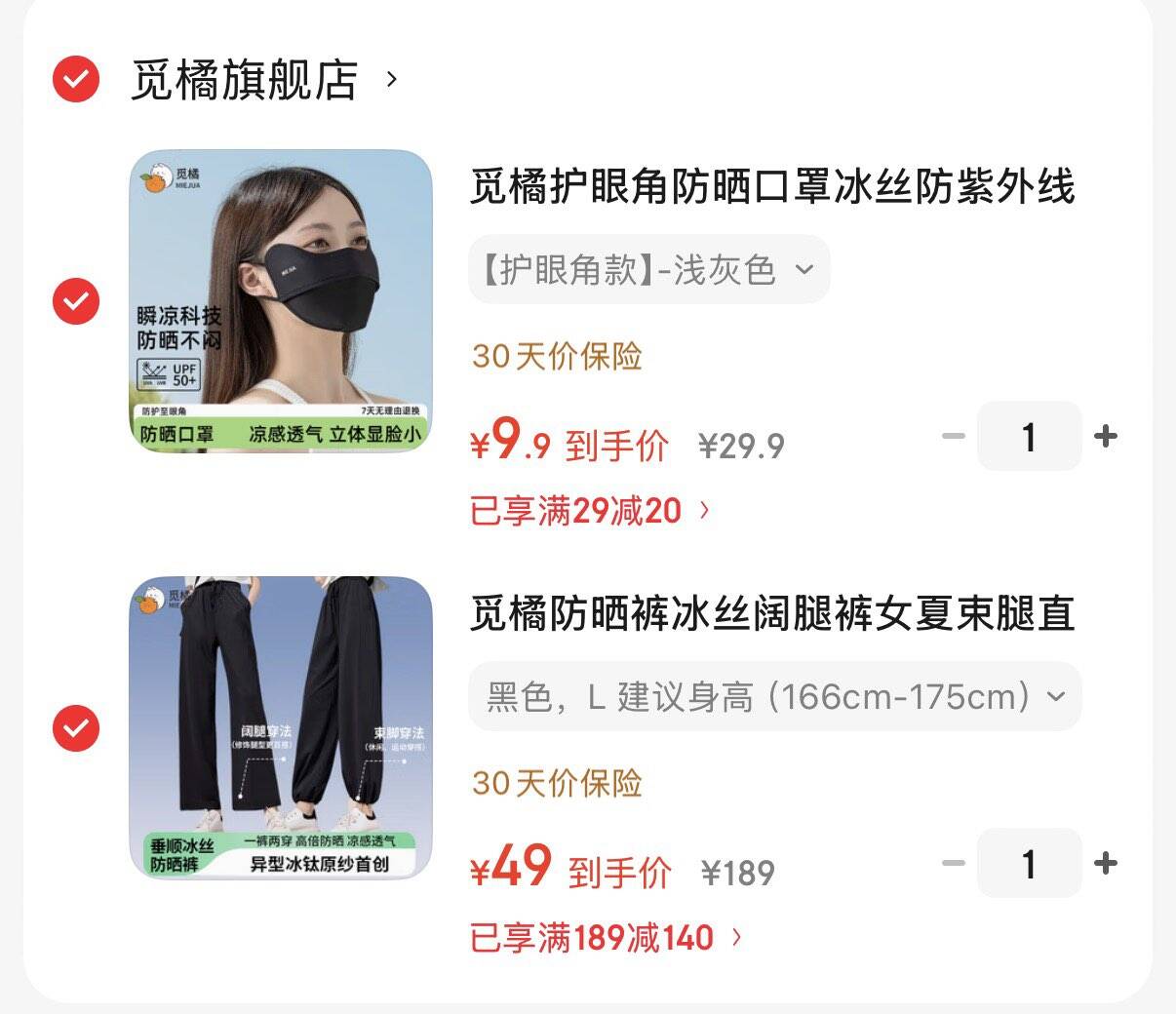Edit the quantity field for 防晒裤
The height and width of the screenshot is (1014, 1176).
click(x=1029, y=863)
